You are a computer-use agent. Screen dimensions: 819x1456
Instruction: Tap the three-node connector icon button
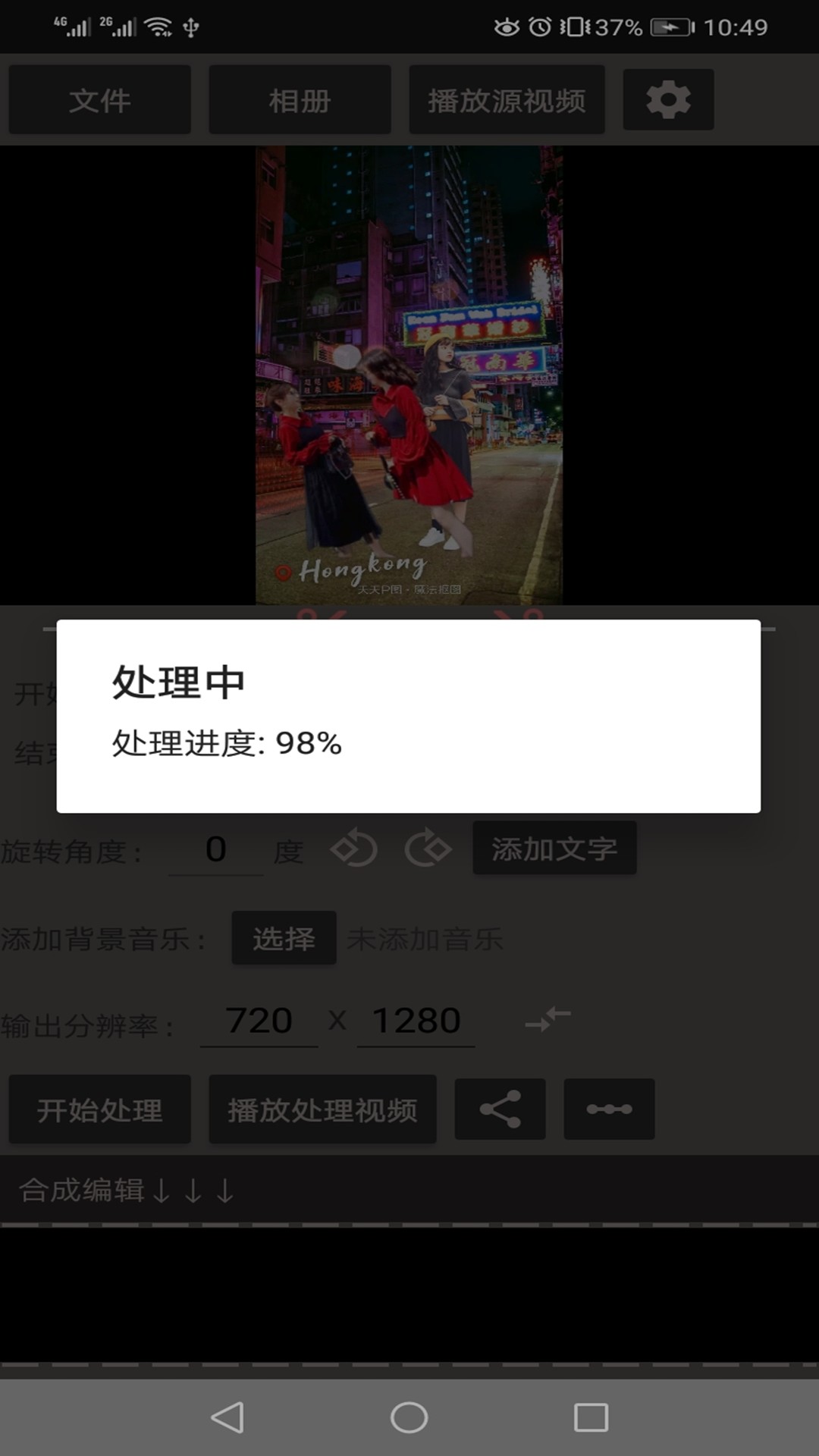(609, 1109)
